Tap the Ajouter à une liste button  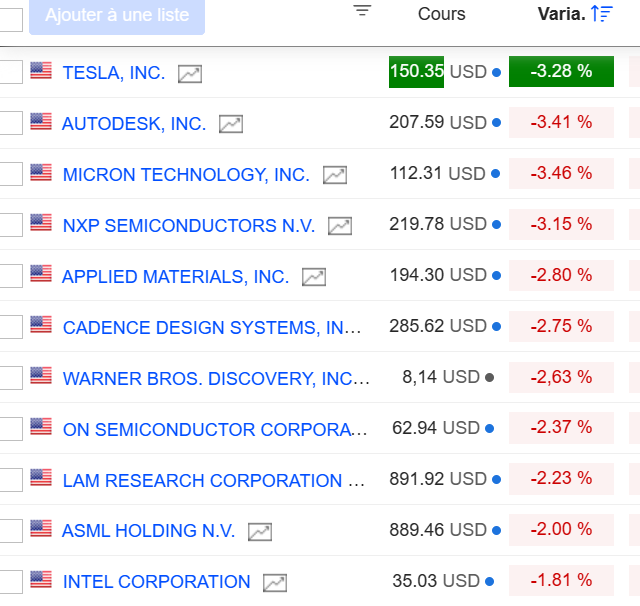(x=117, y=16)
